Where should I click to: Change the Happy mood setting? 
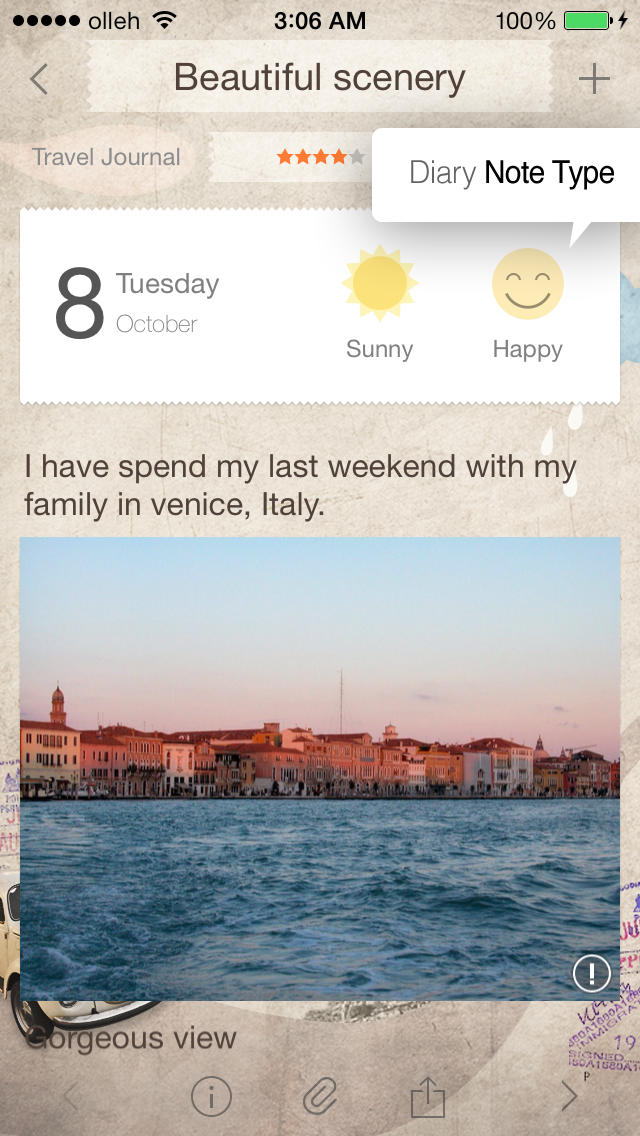(x=527, y=302)
